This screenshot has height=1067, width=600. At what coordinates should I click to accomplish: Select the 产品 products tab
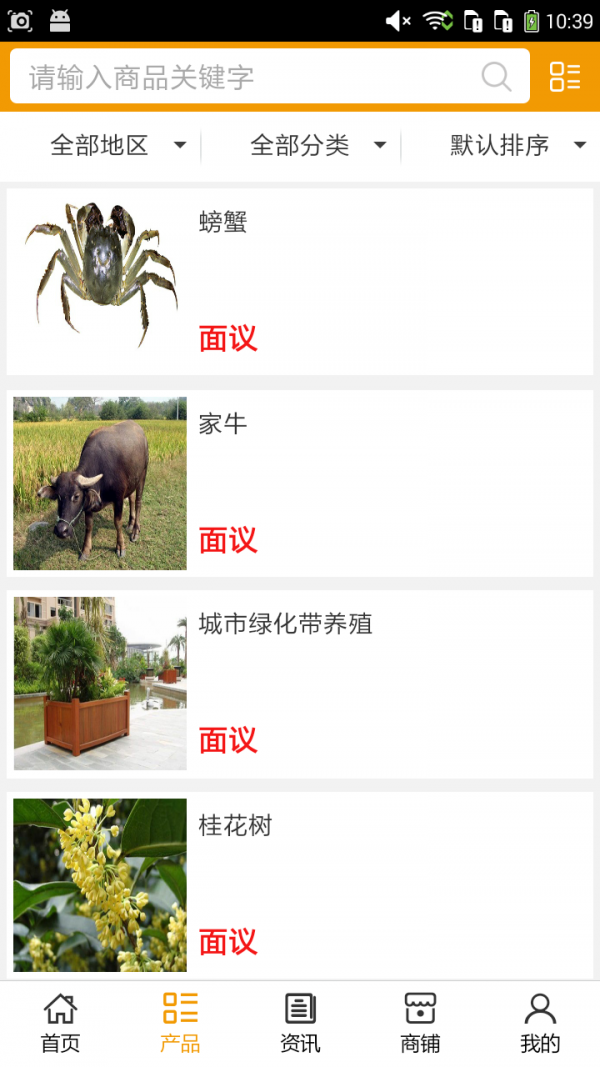(x=180, y=1023)
